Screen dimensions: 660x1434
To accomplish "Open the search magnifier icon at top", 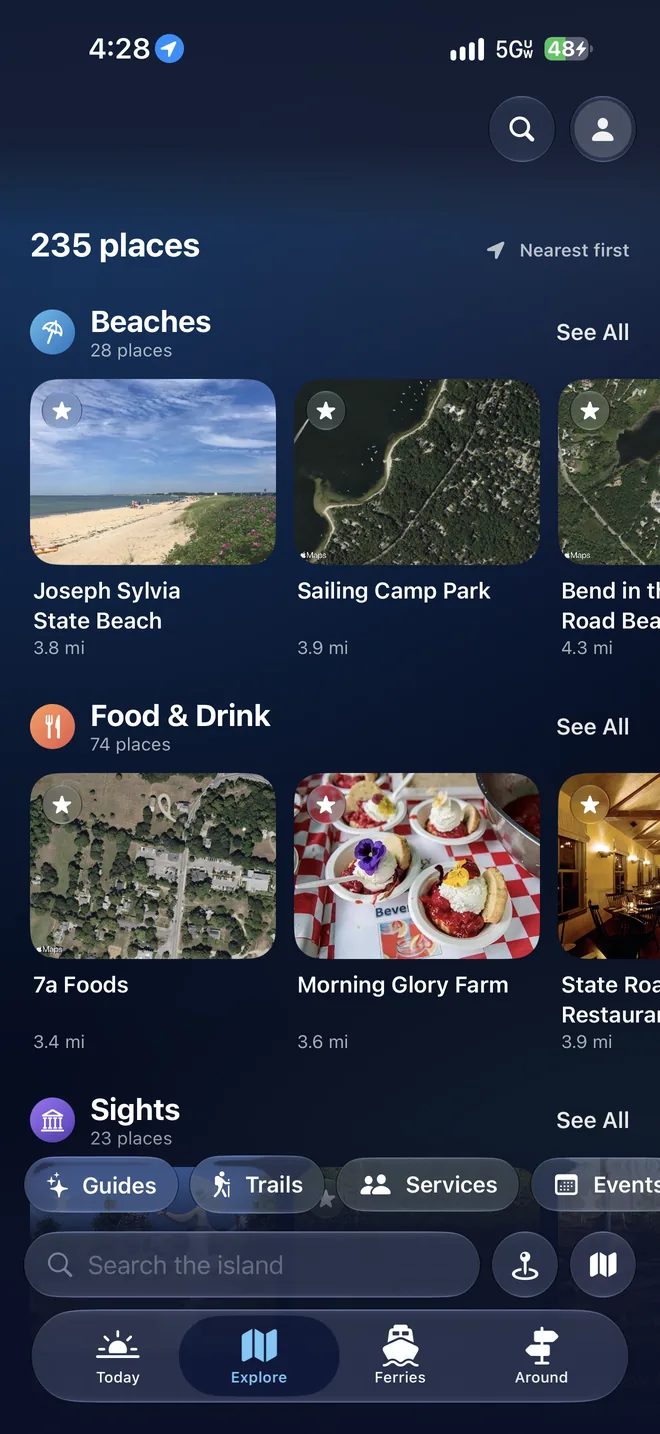I will click(x=522, y=129).
